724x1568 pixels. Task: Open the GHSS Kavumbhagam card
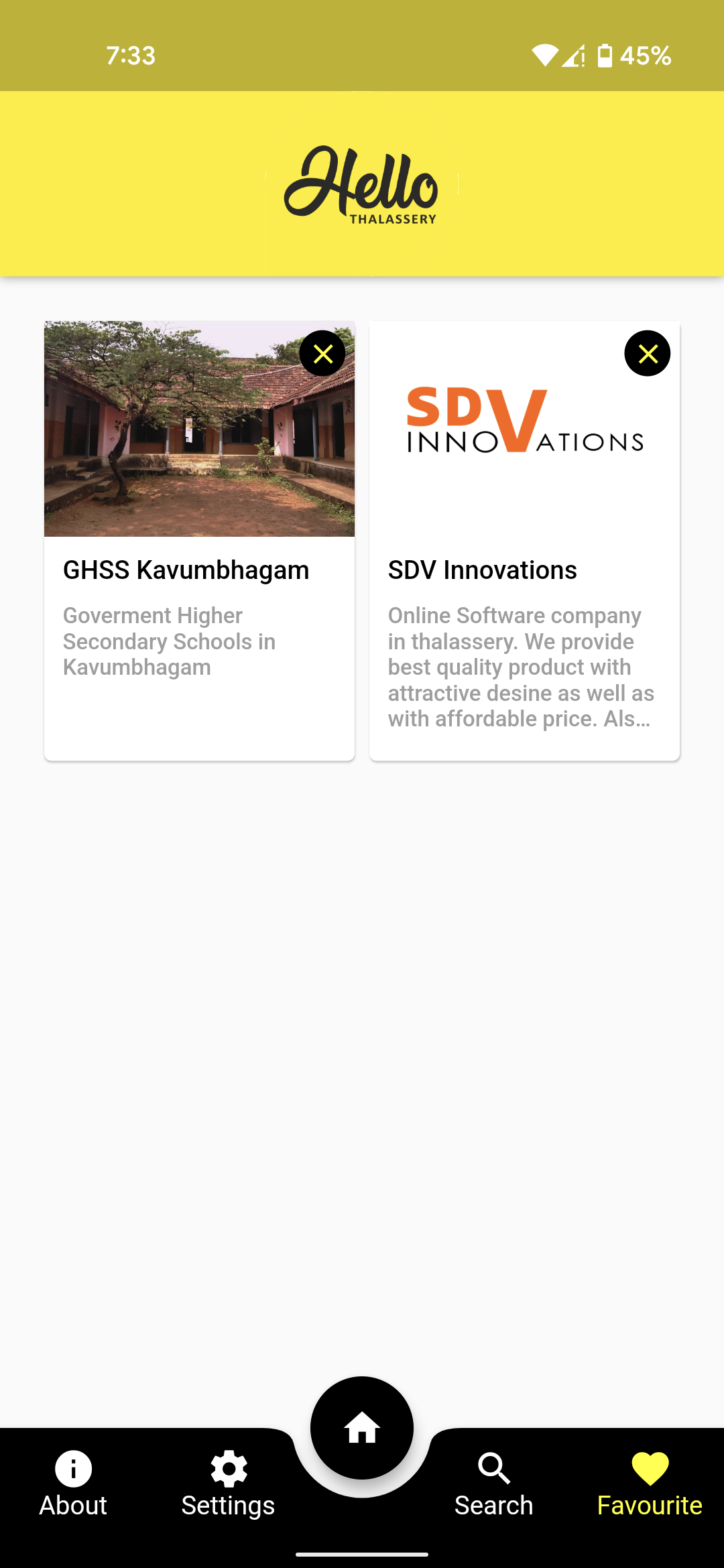[199, 570]
